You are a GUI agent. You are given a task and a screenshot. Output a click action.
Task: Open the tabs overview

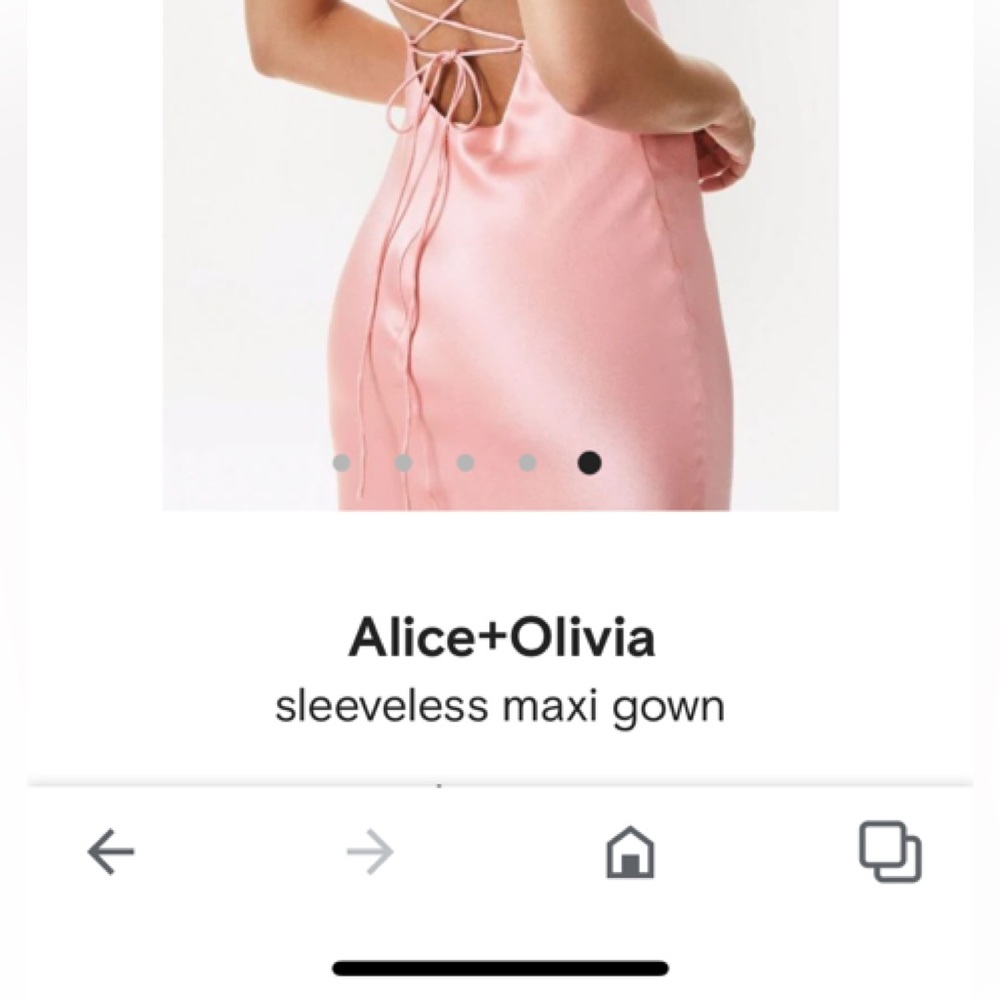pos(889,852)
